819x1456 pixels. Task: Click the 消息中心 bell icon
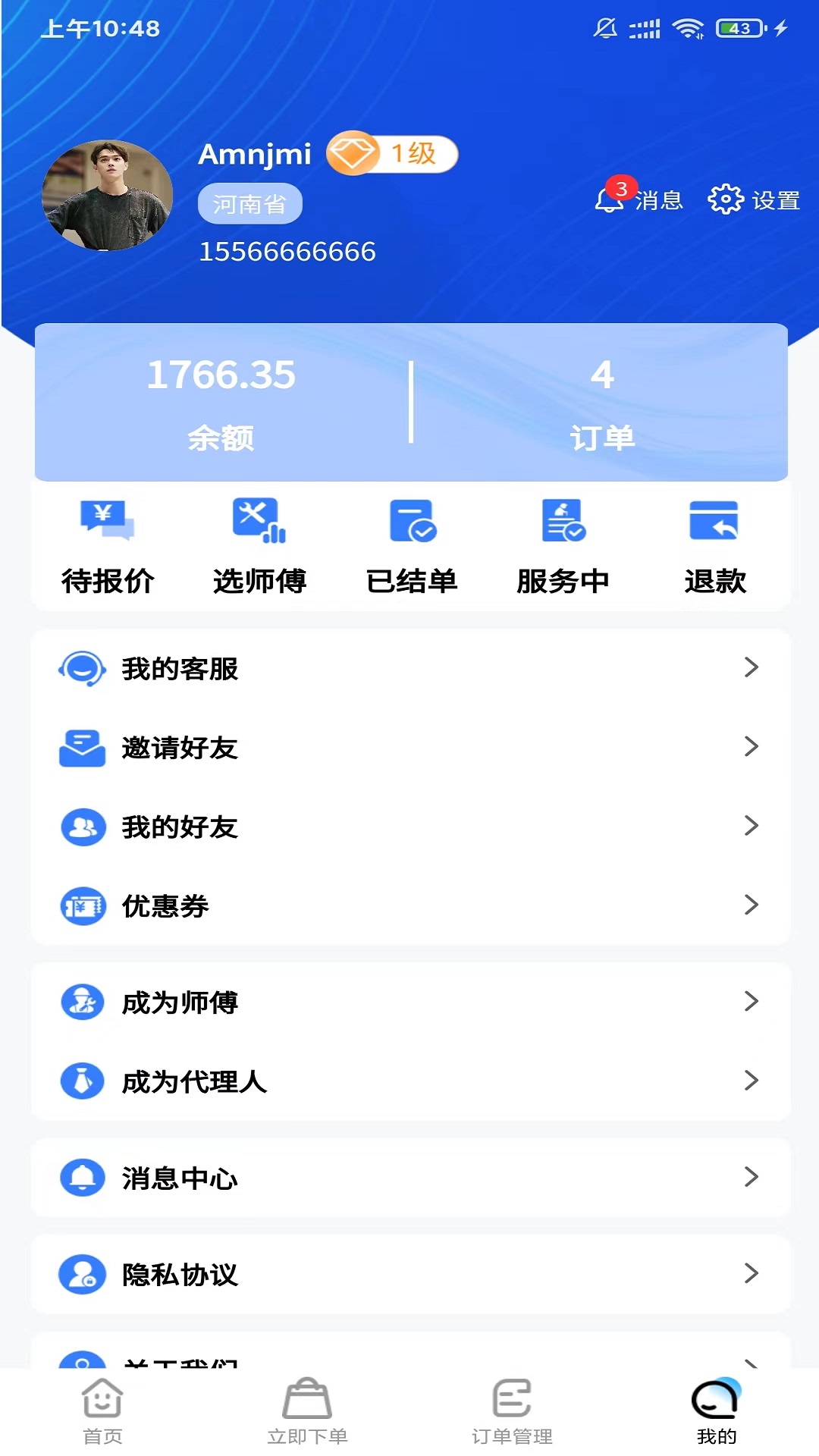pyautogui.click(x=82, y=1179)
